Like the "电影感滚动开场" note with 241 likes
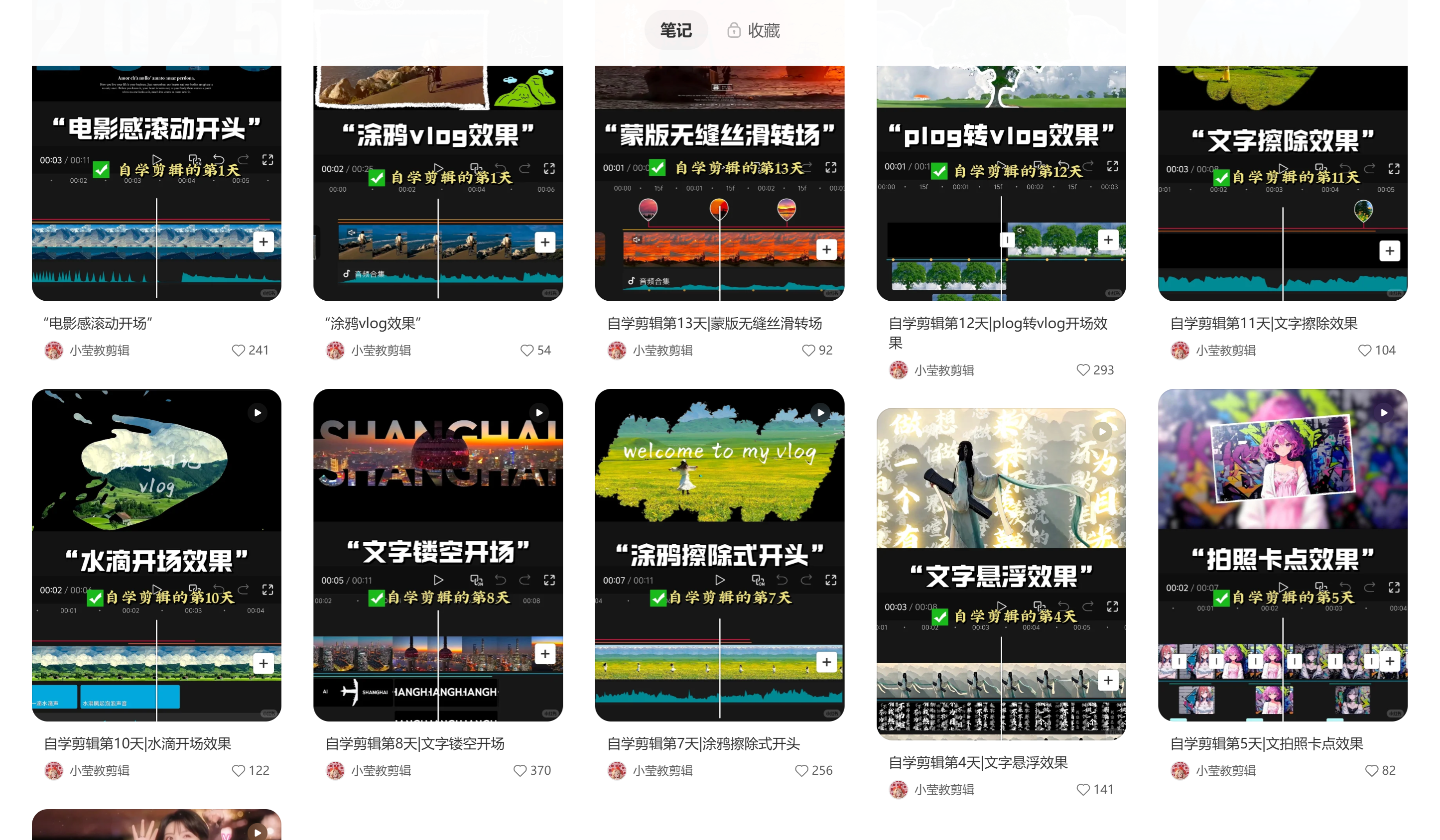Image resolution: width=1440 pixels, height=840 pixels. 238,351
